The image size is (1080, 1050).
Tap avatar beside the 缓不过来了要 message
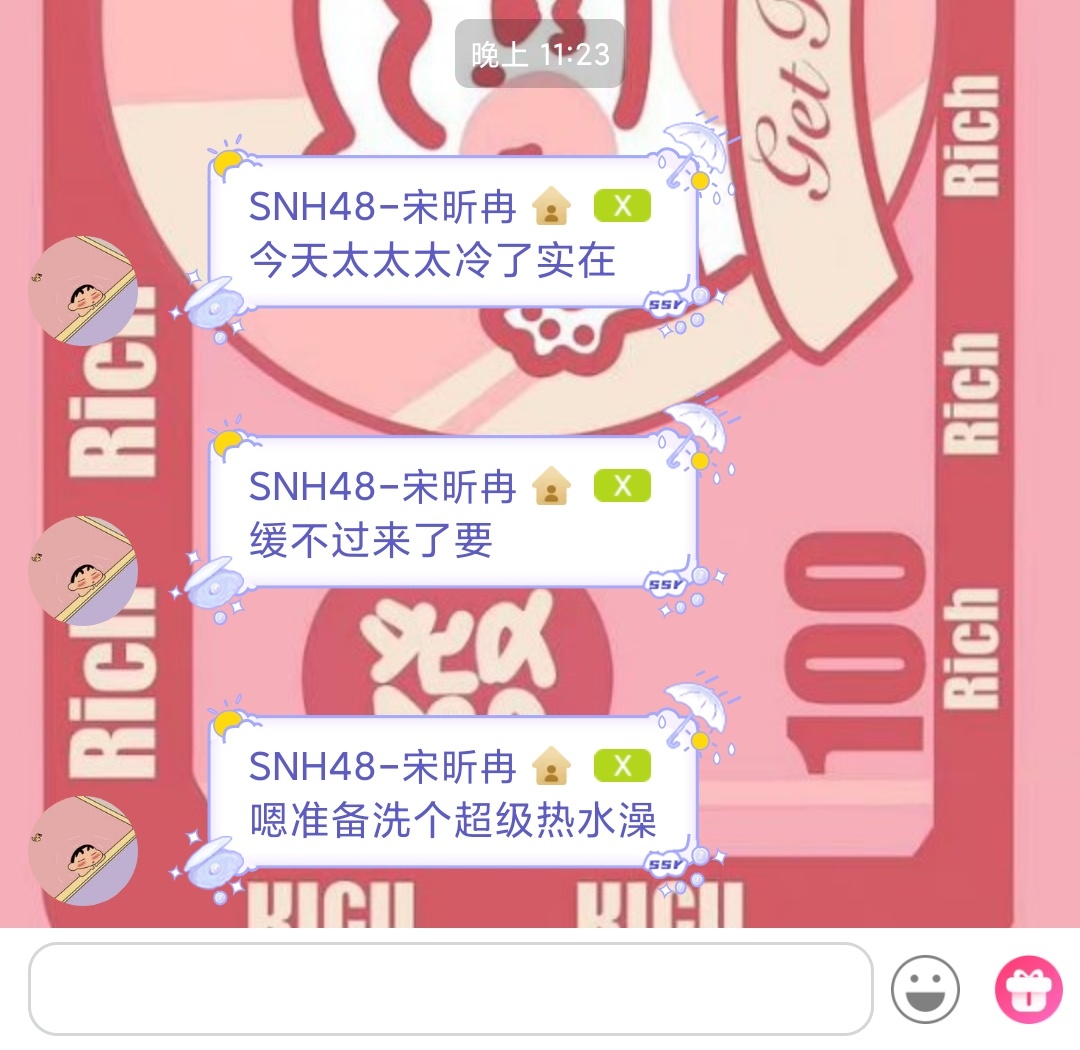83,571
